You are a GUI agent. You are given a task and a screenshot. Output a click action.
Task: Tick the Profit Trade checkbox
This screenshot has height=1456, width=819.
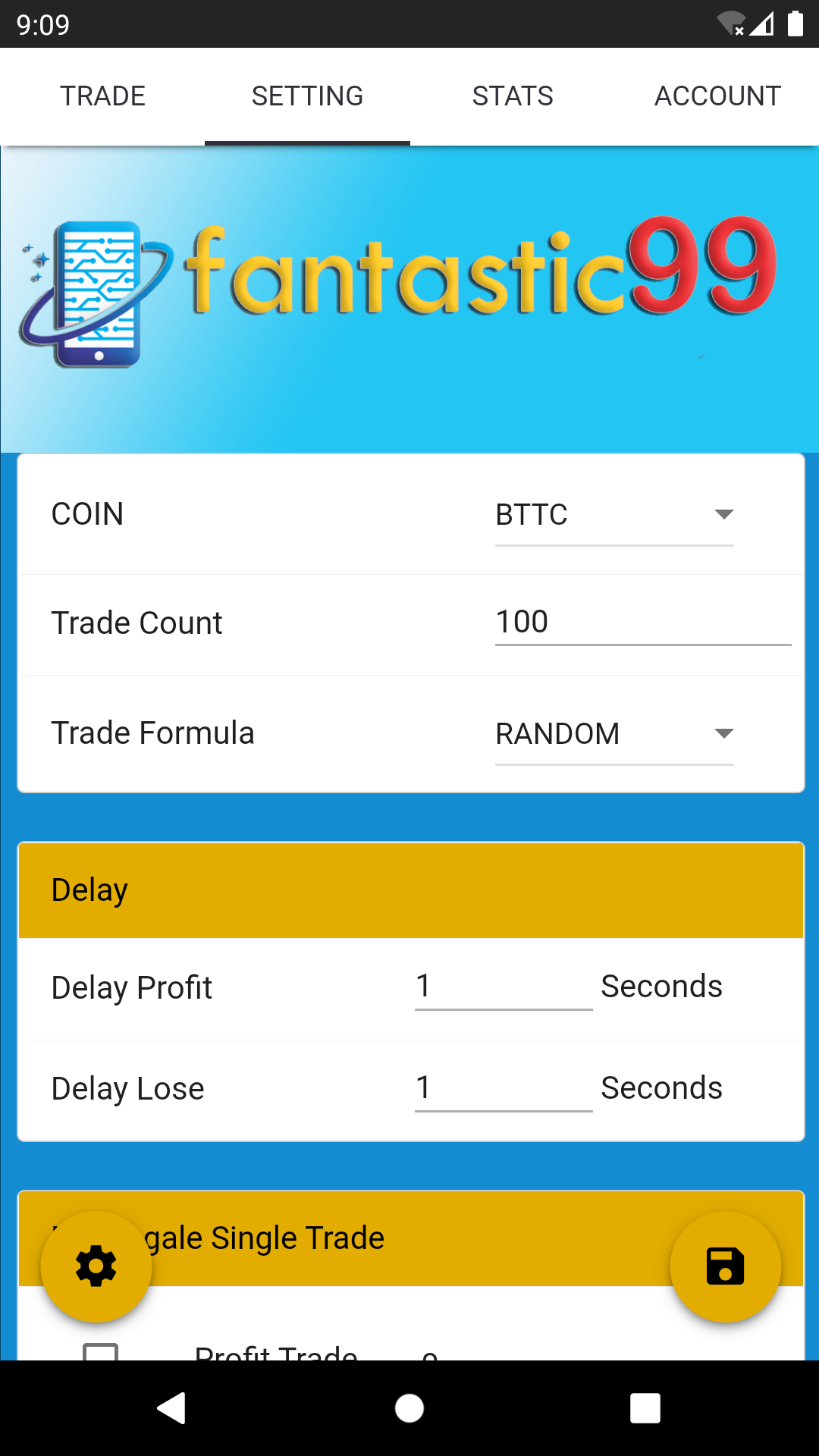(101, 1353)
